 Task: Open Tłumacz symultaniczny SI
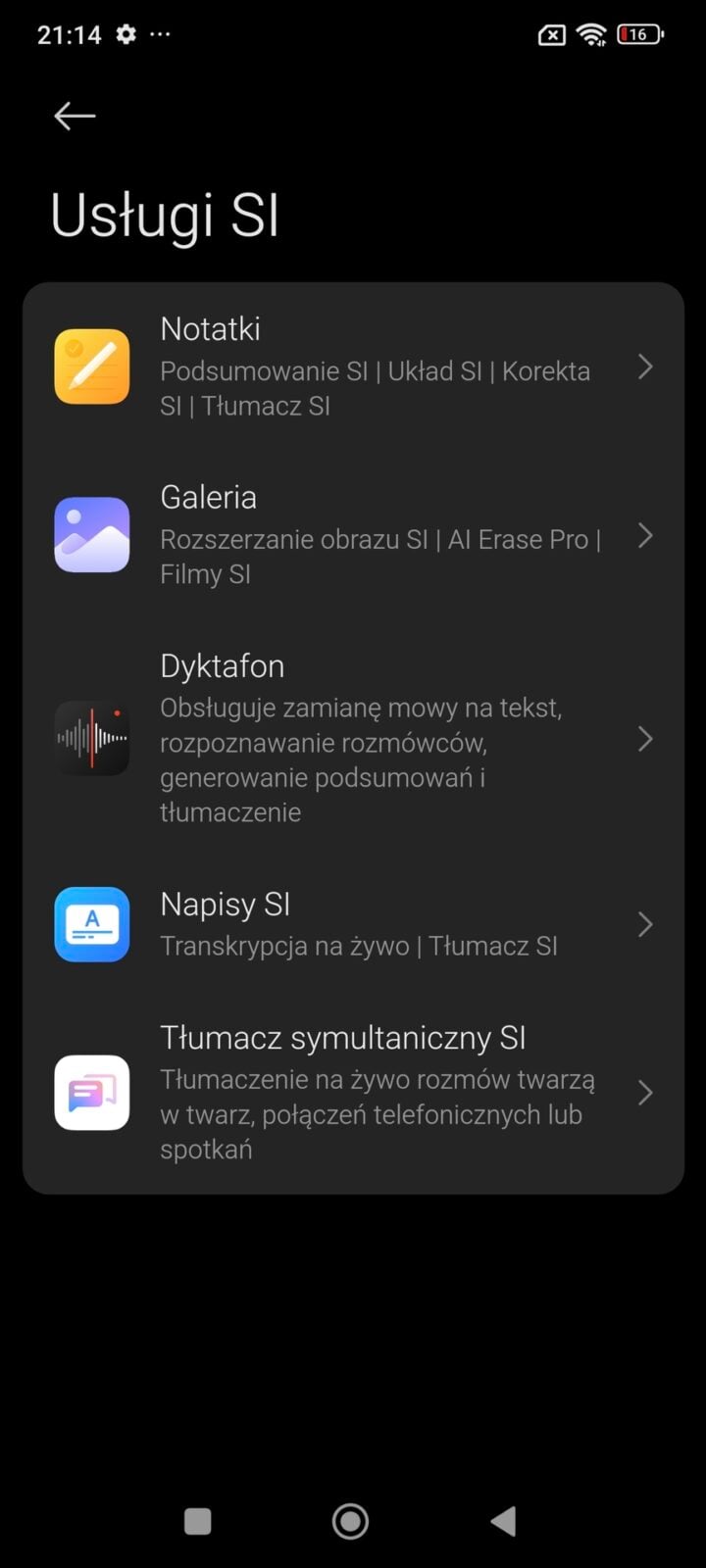(353, 1092)
